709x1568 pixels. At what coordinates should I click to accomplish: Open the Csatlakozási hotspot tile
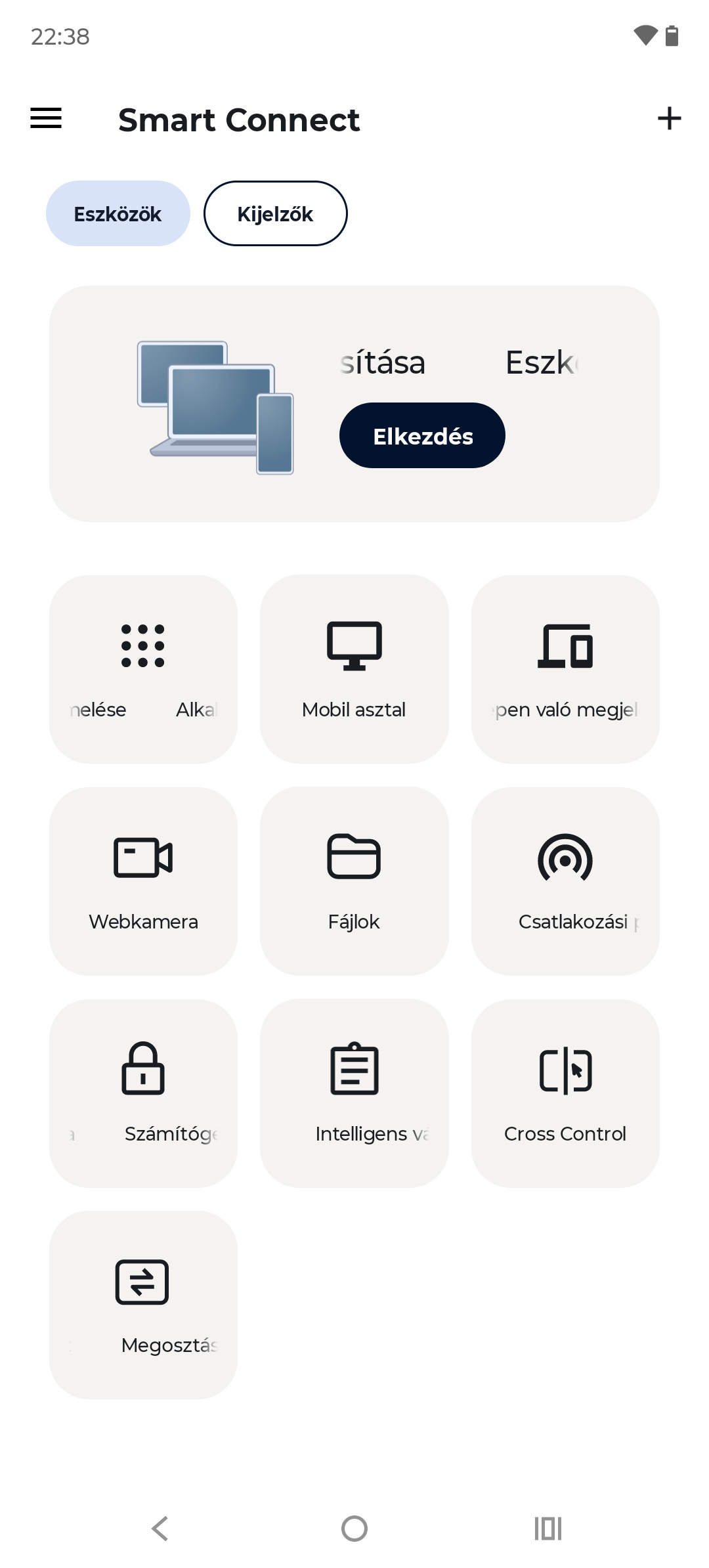coord(565,881)
